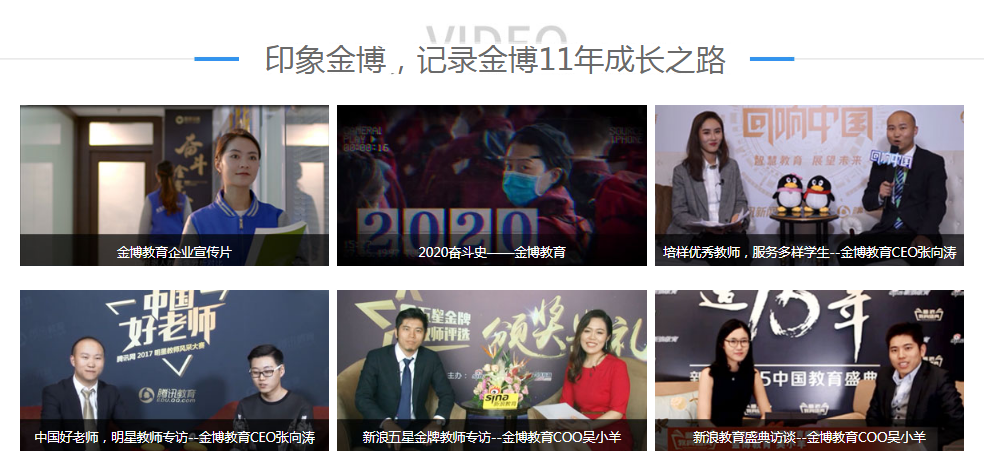This screenshot has height=470, width=984.
Task: Play the 2020奋斗史——金博教育 video
Action: (x=491, y=185)
